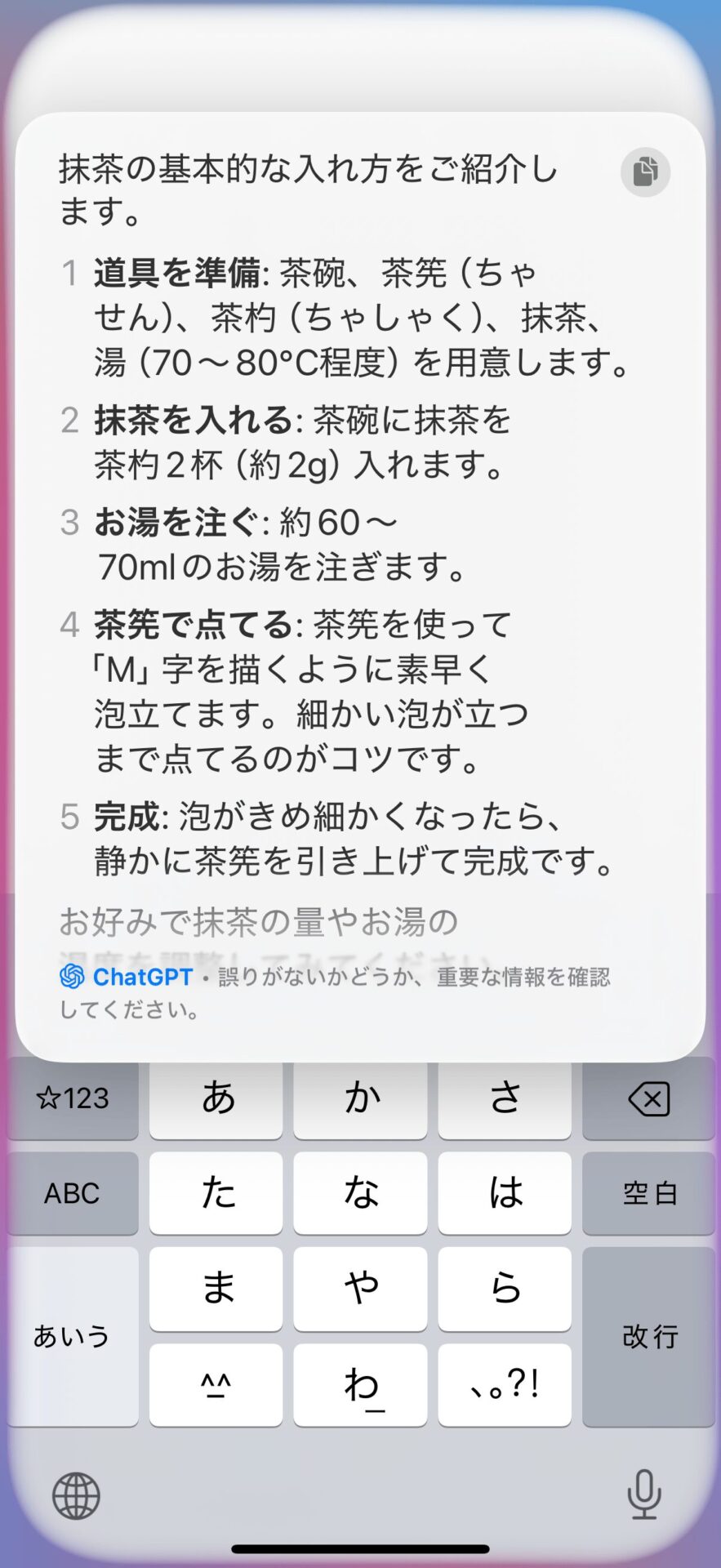721x1568 pixels.
Task: Tap the や key
Action: click(x=360, y=1288)
